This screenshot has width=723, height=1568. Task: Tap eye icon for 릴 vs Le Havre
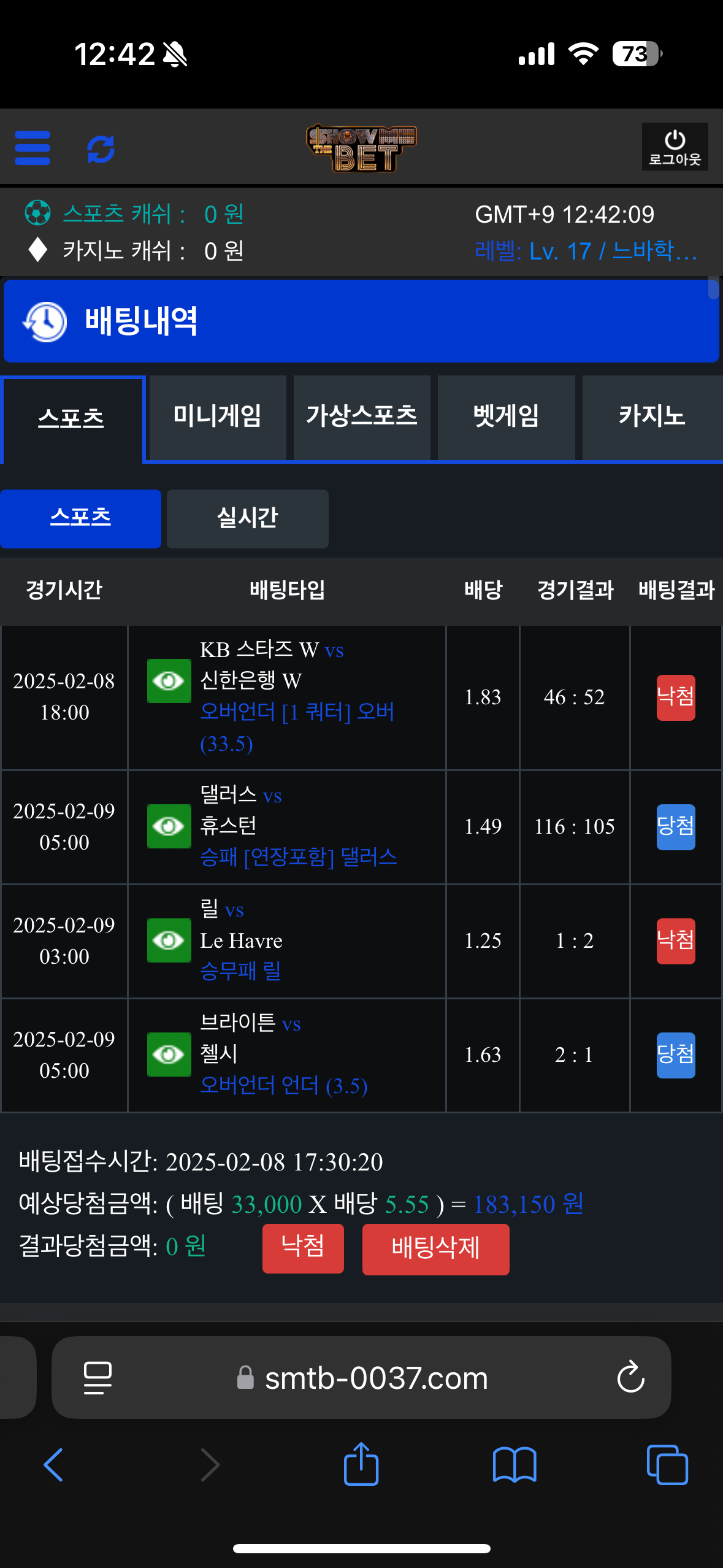tap(169, 940)
